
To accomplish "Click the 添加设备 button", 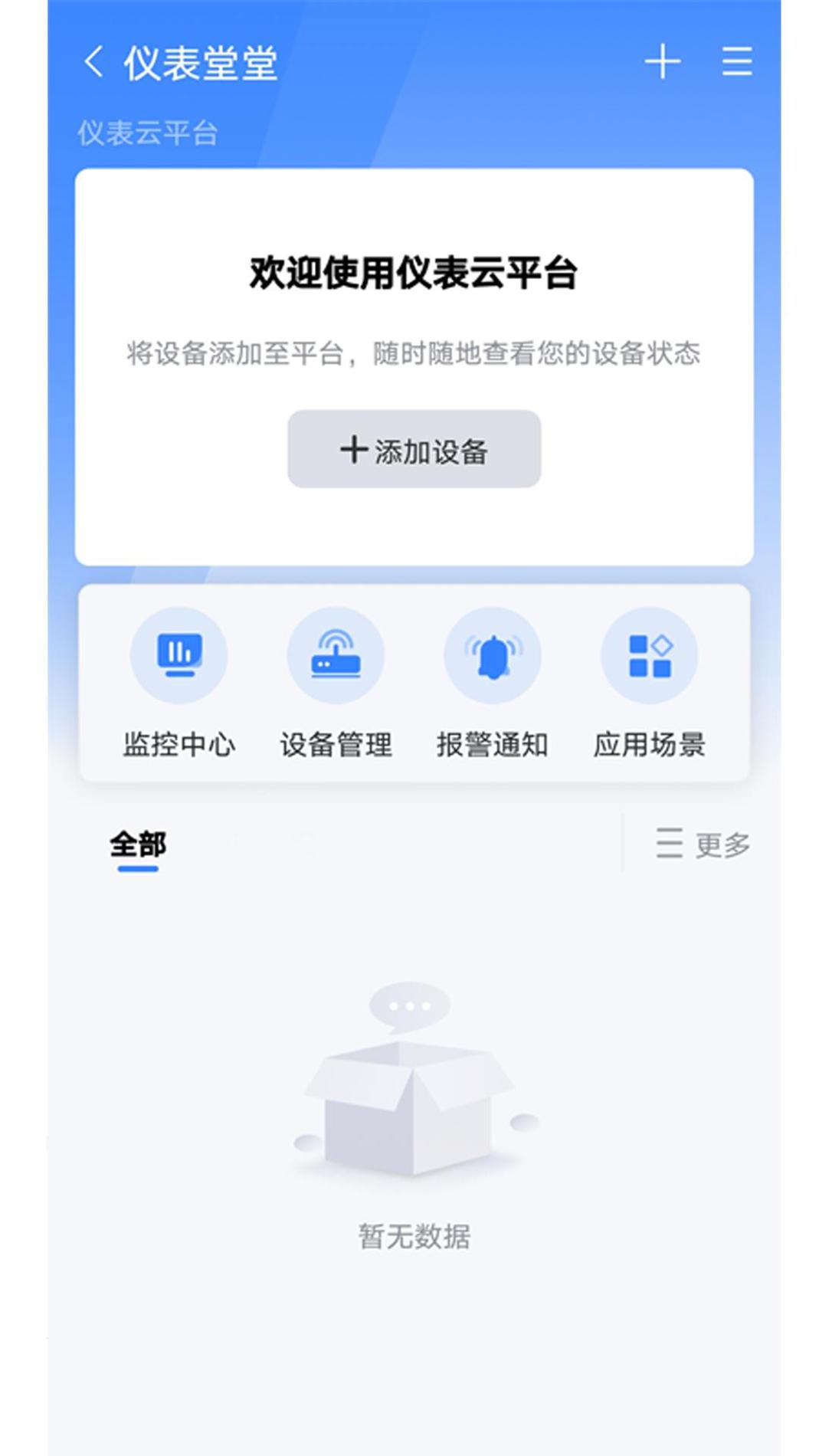I will click(x=414, y=450).
